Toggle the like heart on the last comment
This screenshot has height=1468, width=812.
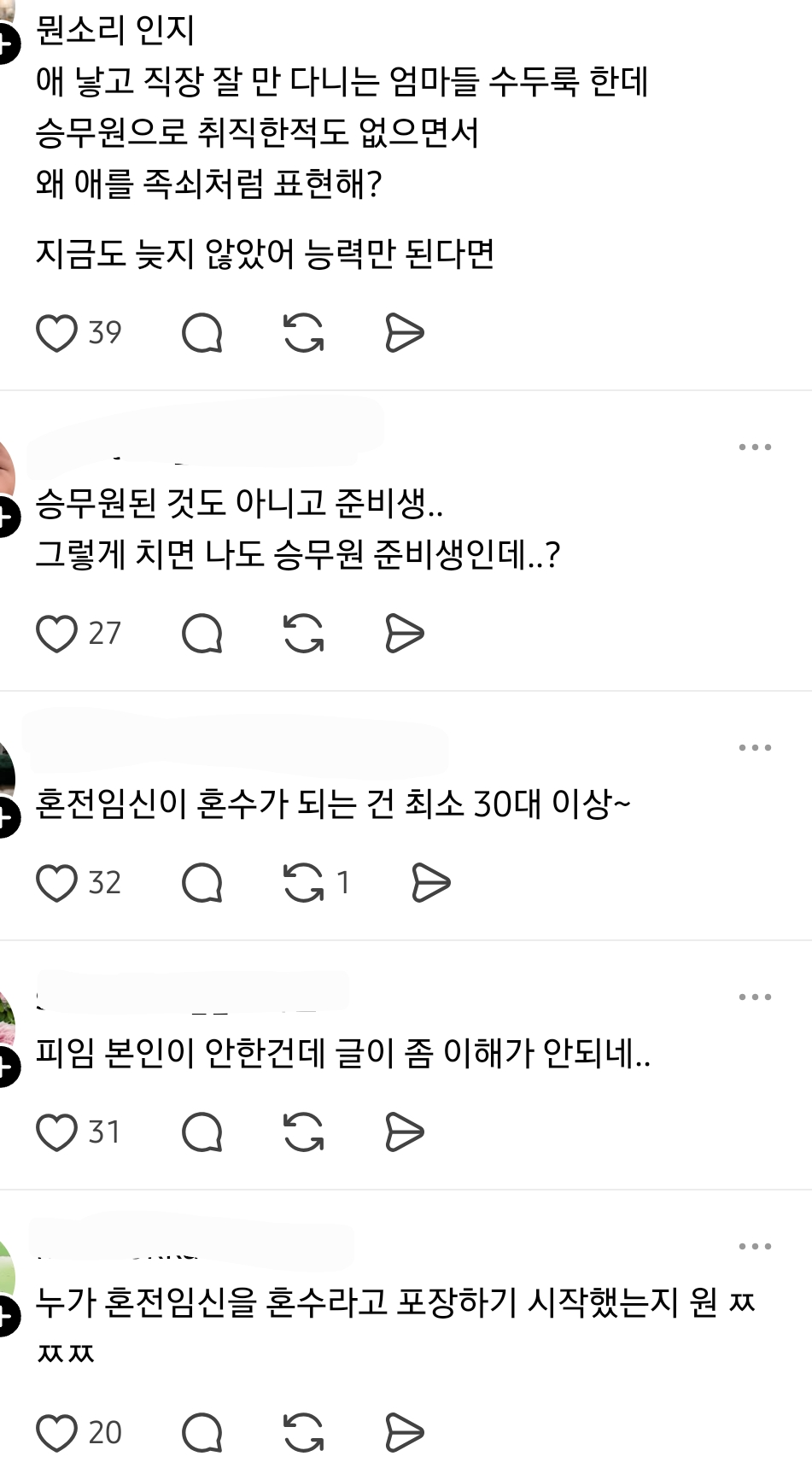point(57,1430)
